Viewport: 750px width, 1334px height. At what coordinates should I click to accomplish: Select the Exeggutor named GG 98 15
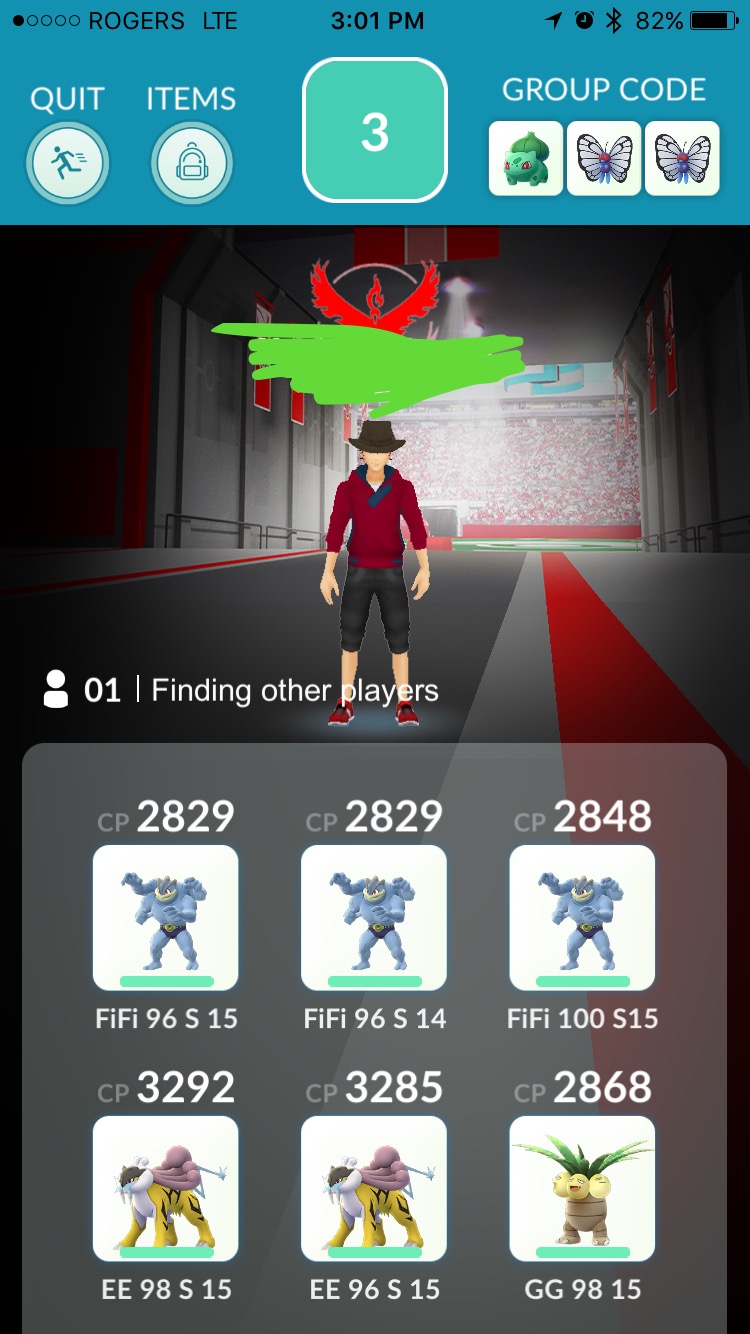point(582,1189)
